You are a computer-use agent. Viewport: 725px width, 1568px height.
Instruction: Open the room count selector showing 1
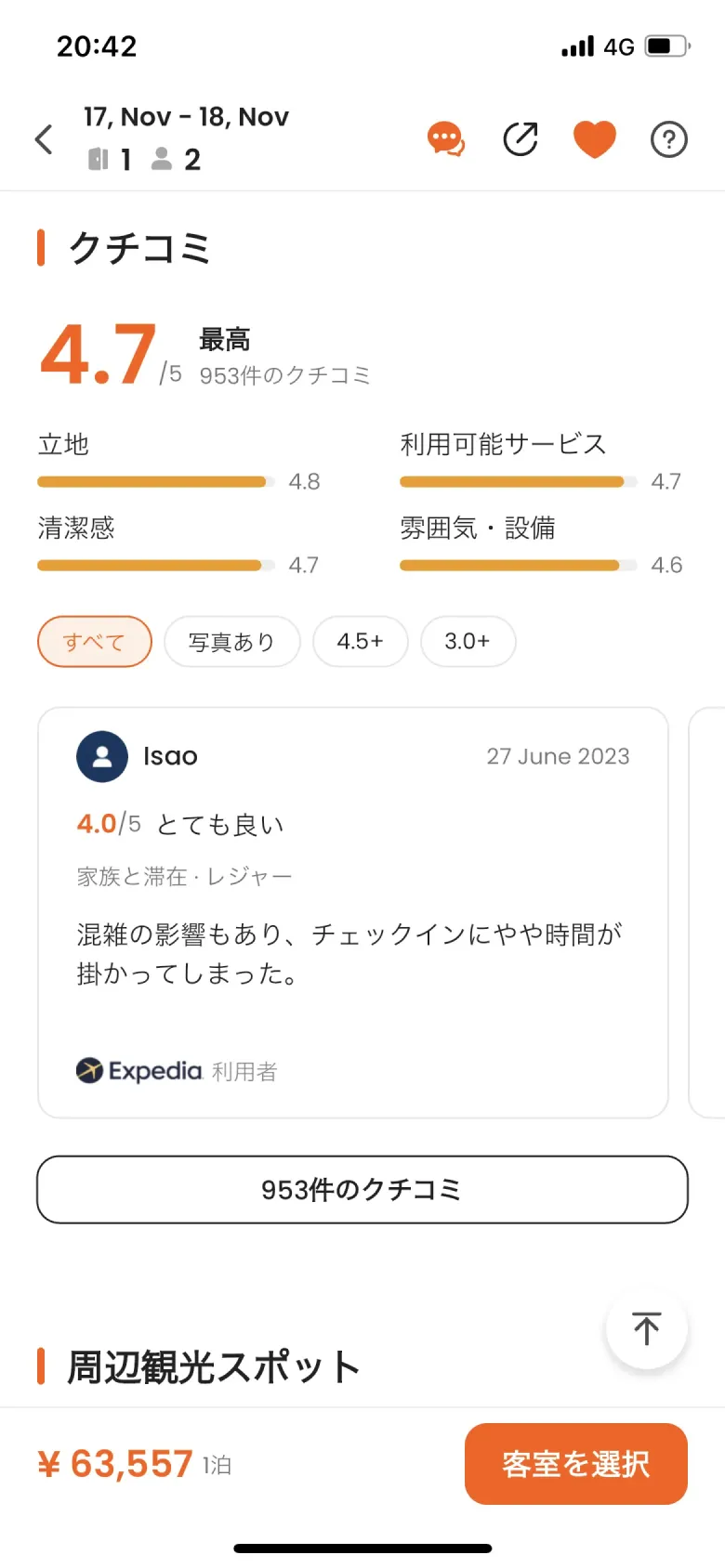click(114, 159)
